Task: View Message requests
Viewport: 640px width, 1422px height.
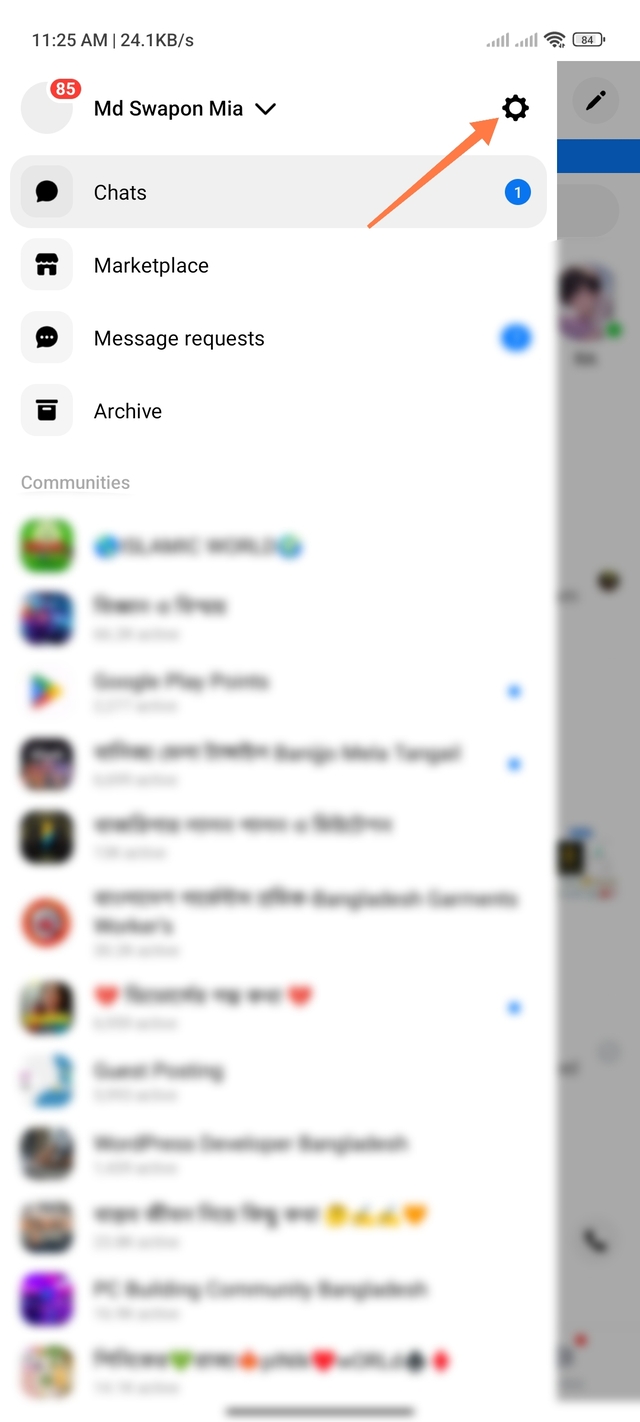Action: click(179, 339)
